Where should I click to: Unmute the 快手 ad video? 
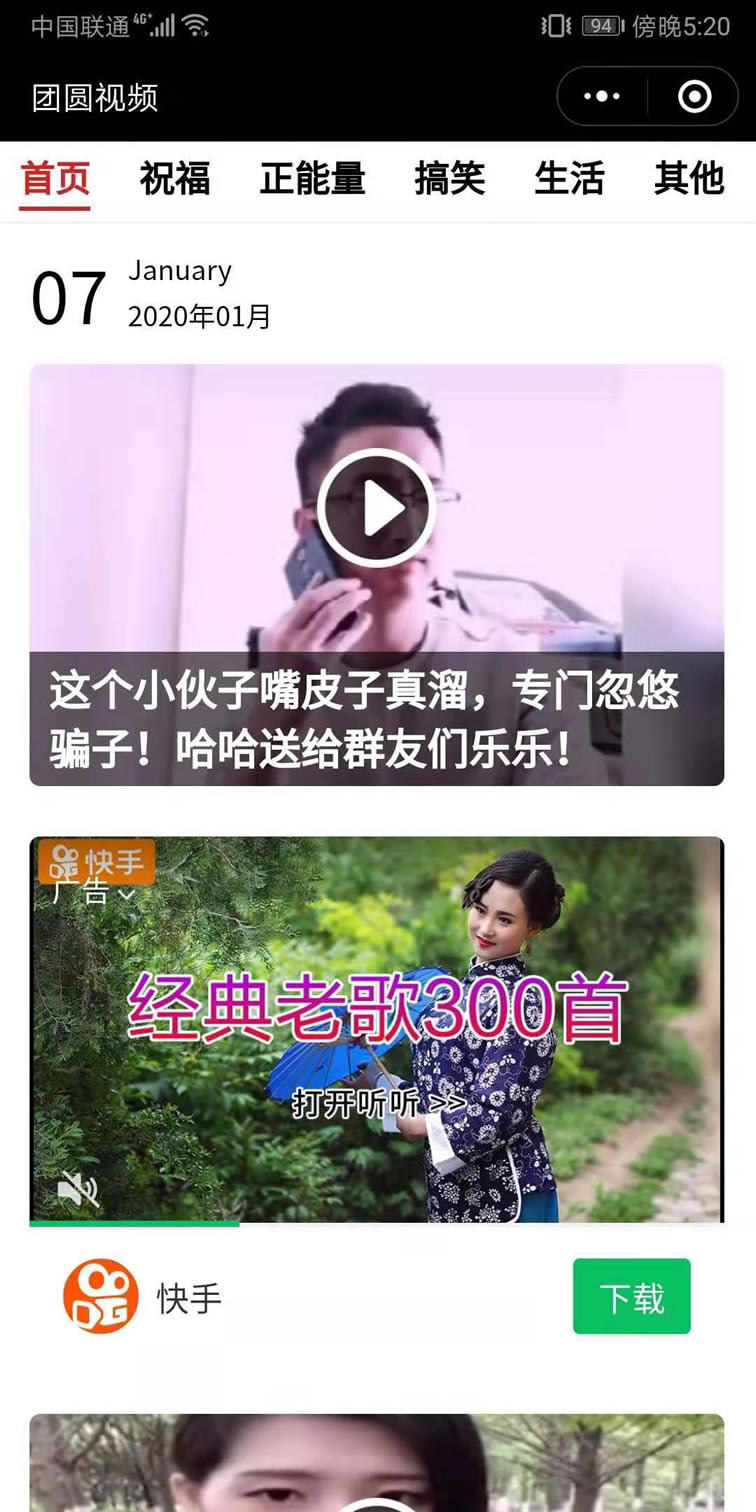77,1189
